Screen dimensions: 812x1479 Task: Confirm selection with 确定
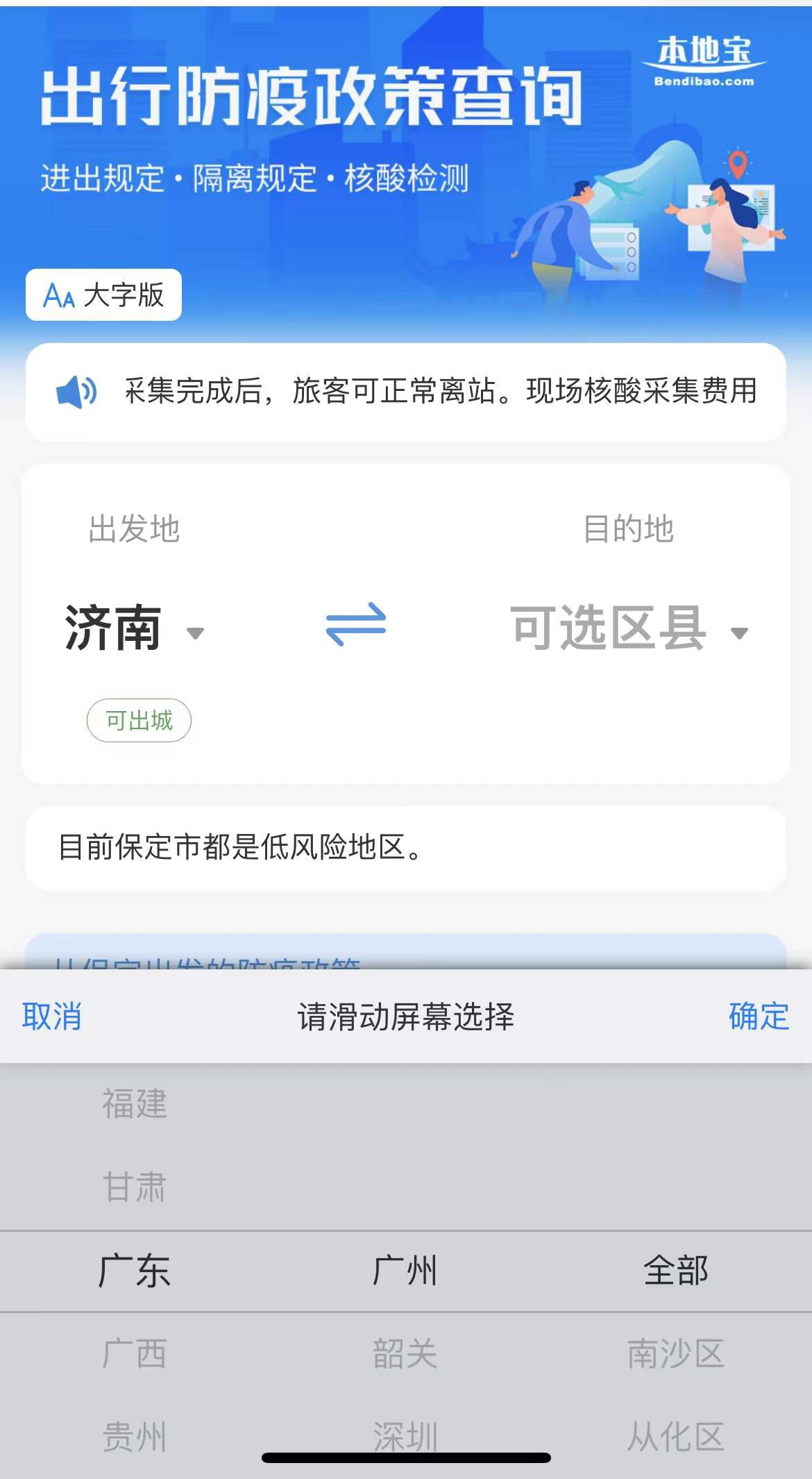coord(758,1017)
